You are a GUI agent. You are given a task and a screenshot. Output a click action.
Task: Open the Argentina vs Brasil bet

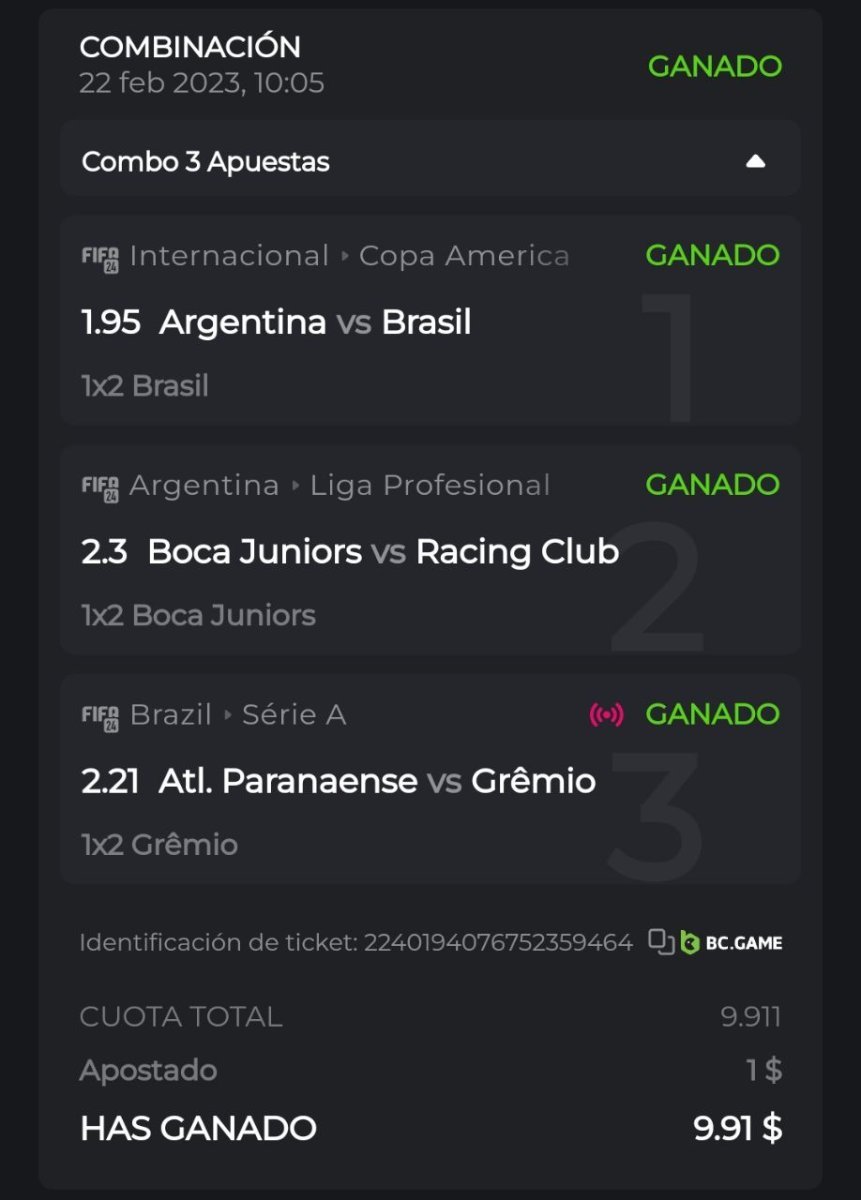(x=315, y=322)
